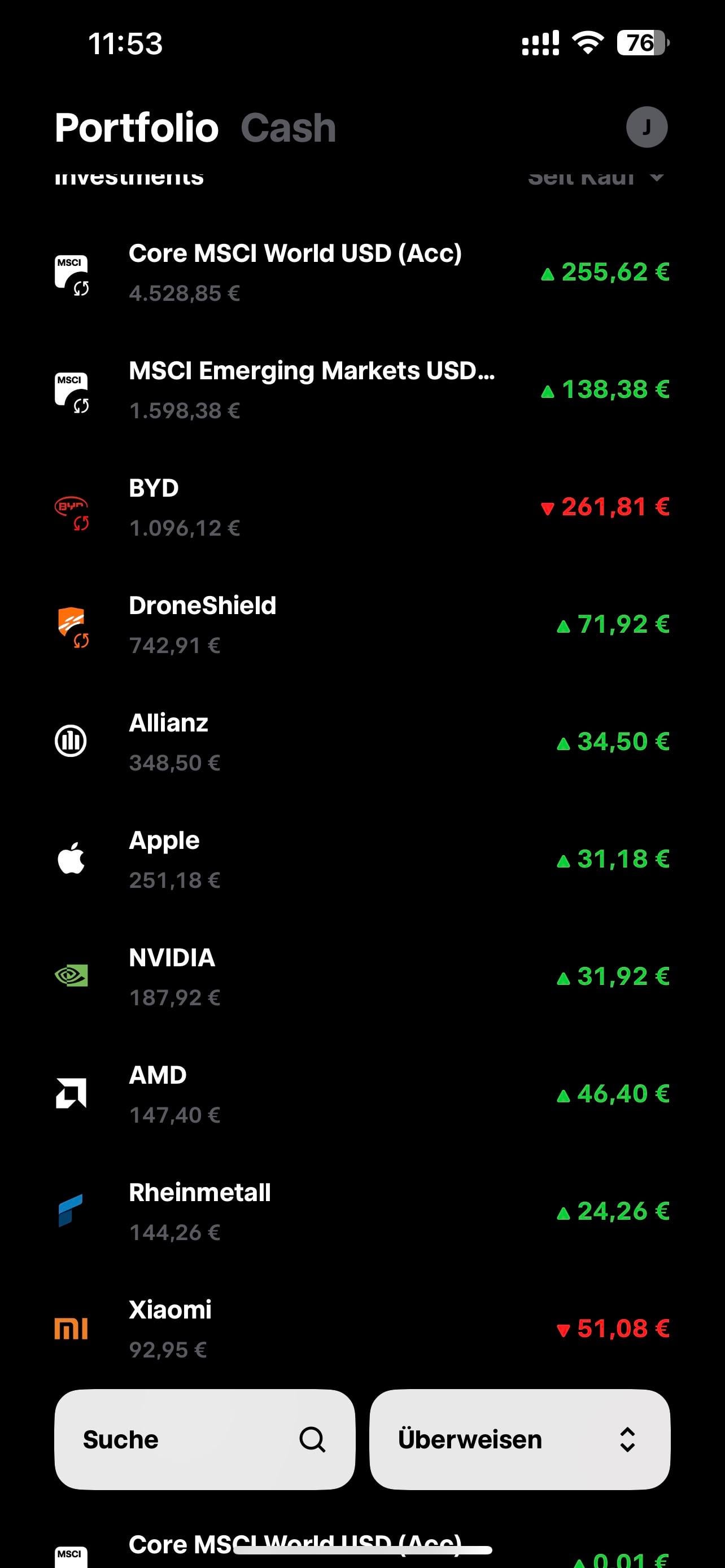Expand the Überweisen transfer options
725x1568 pixels.
pos(519,1439)
